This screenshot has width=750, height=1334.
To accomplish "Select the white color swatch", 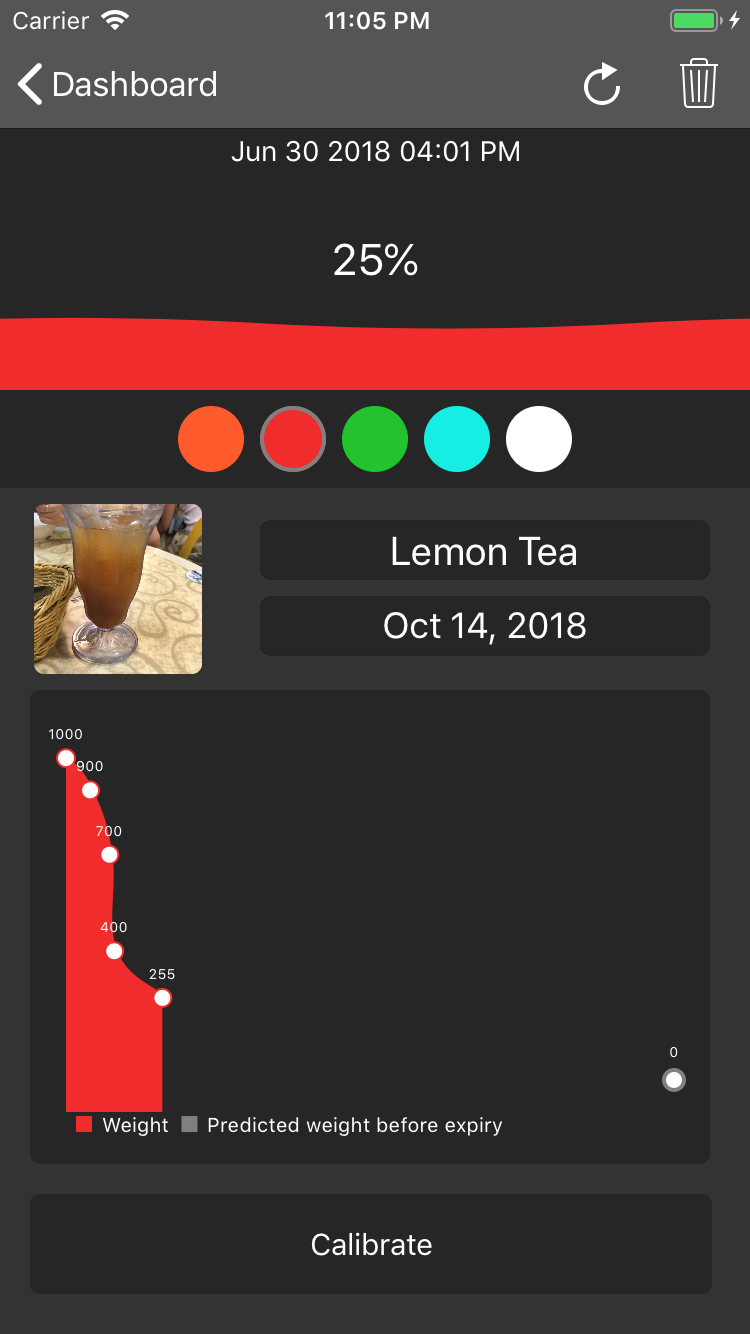I will pos(539,439).
